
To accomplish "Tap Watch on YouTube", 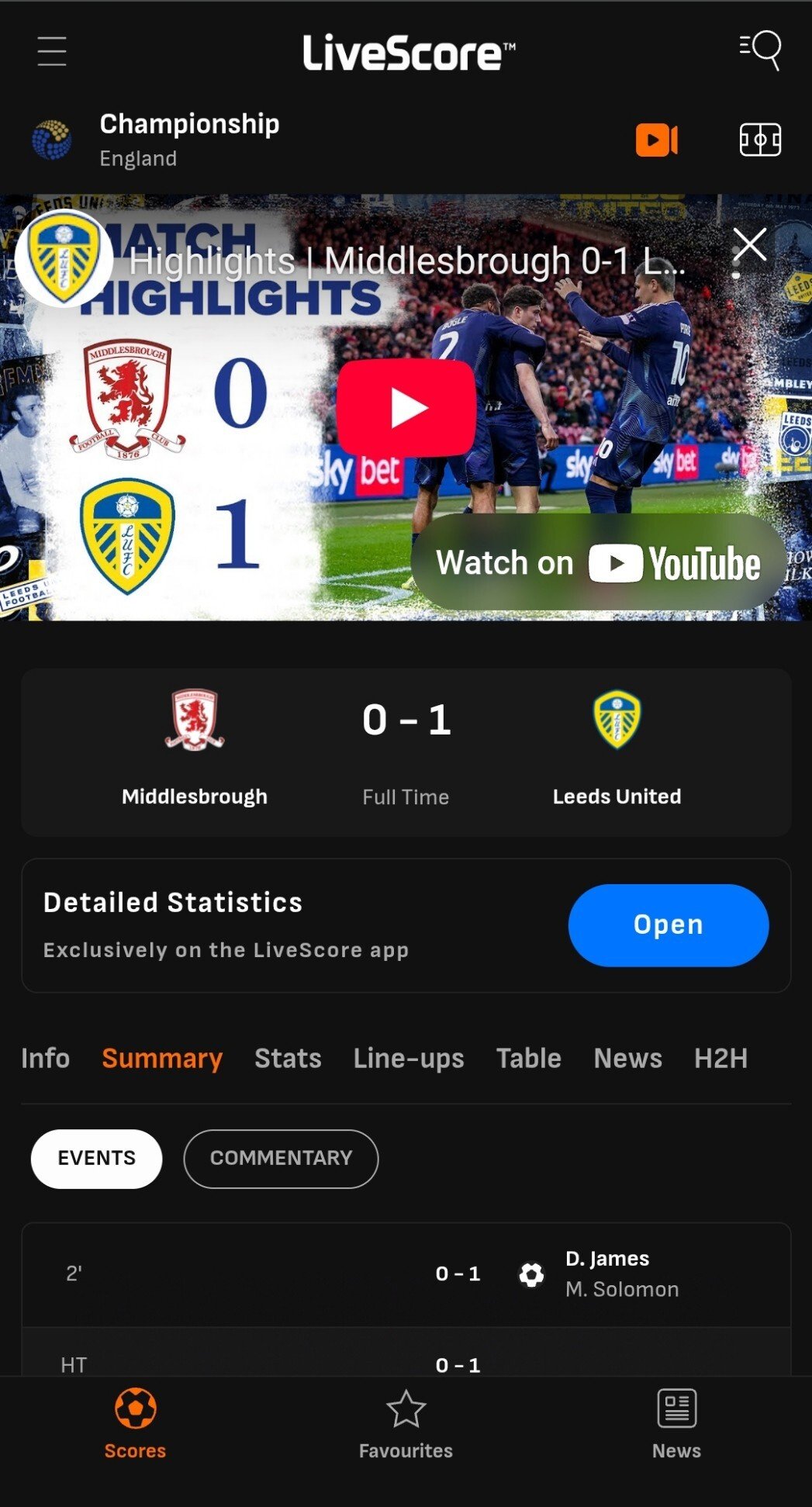I will click(598, 563).
